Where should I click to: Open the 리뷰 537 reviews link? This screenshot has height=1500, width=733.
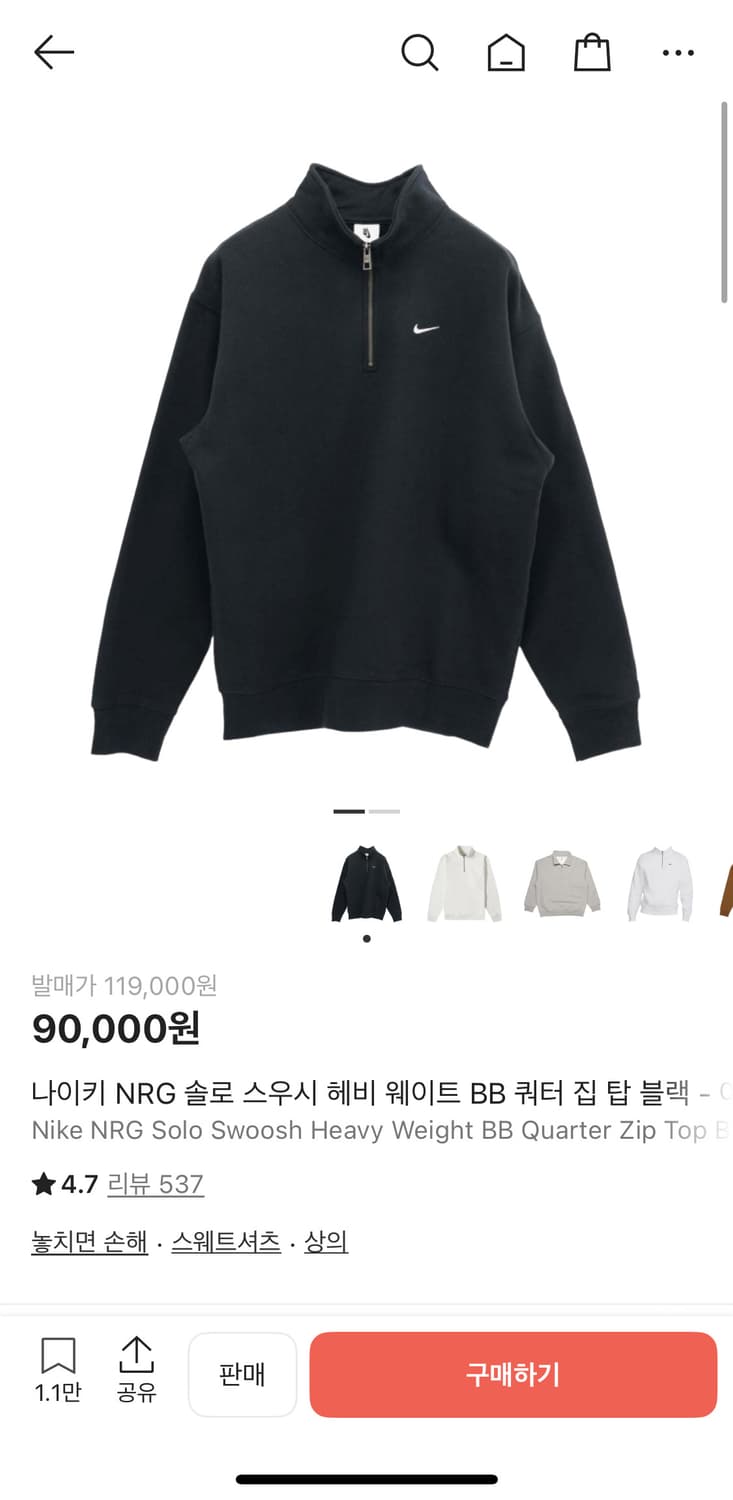pos(155,1182)
